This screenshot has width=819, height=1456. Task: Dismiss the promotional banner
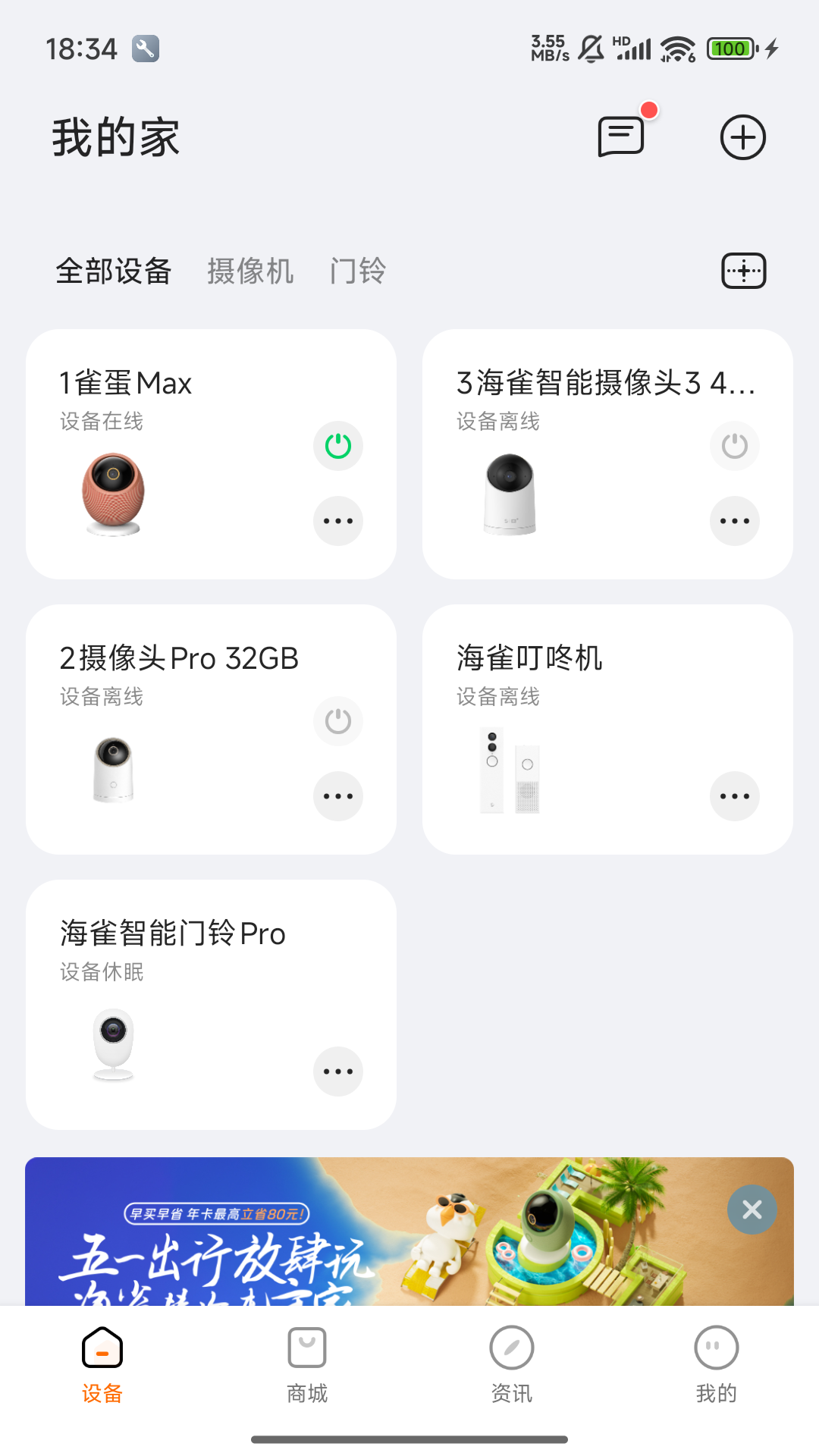pyautogui.click(x=752, y=1210)
